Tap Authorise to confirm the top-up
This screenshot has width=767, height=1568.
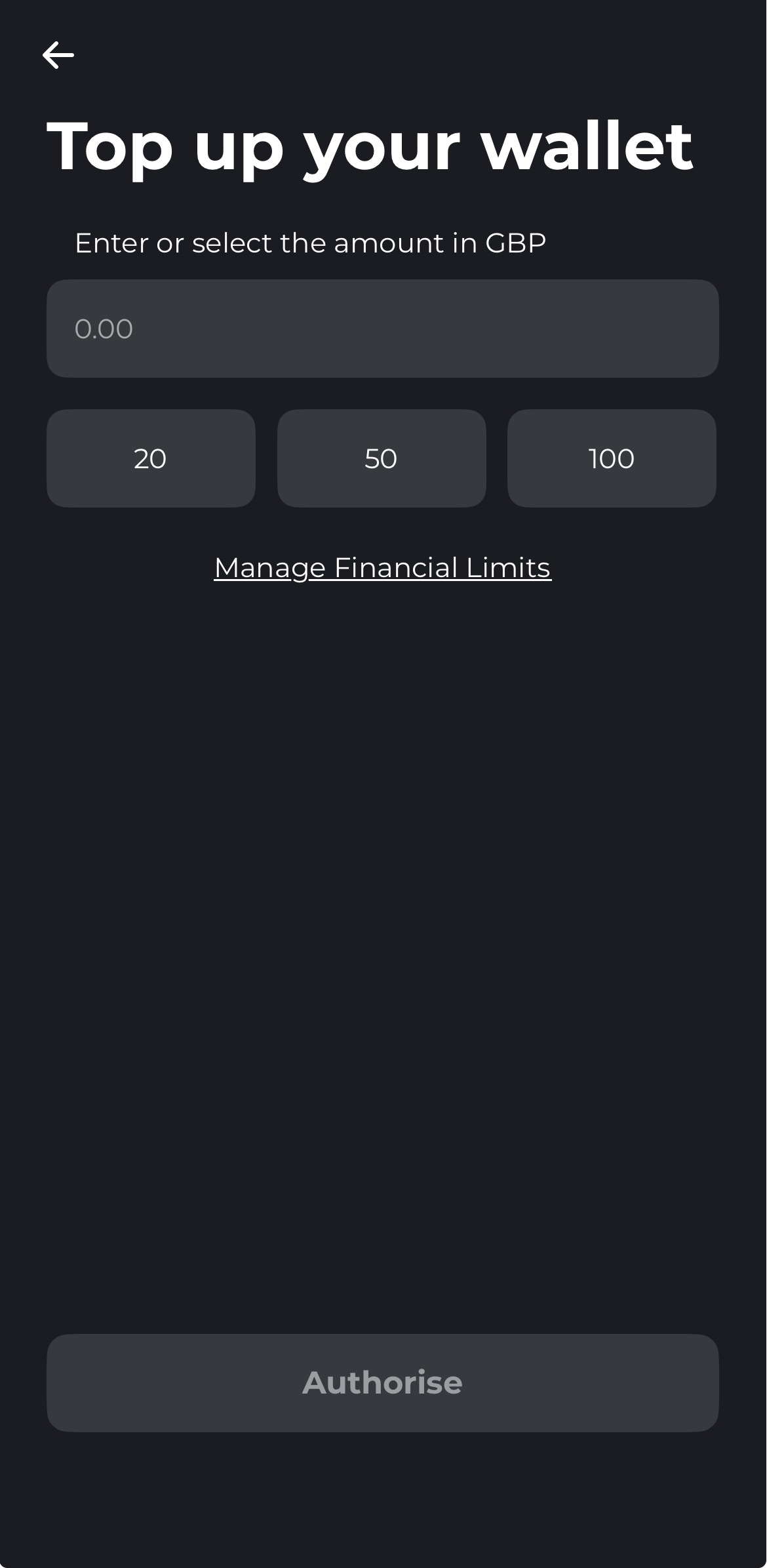pos(382,1383)
